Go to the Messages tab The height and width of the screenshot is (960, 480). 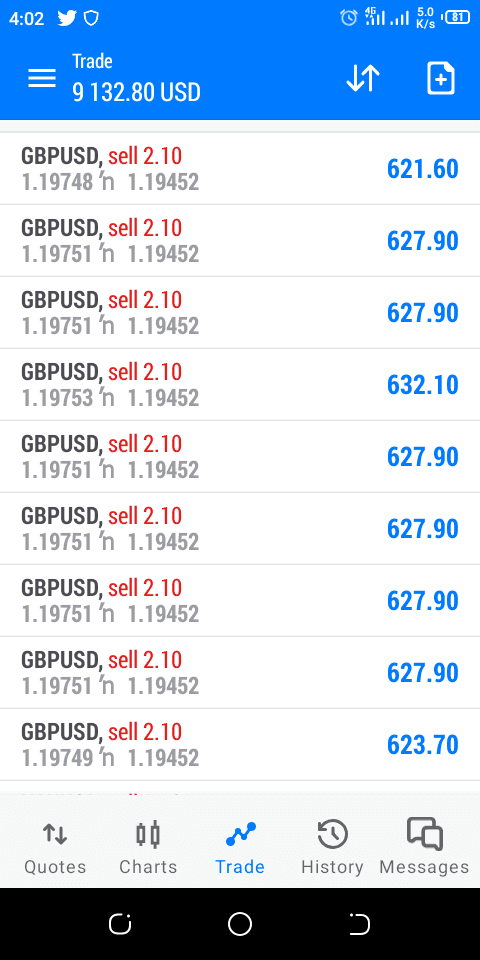pos(424,849)
